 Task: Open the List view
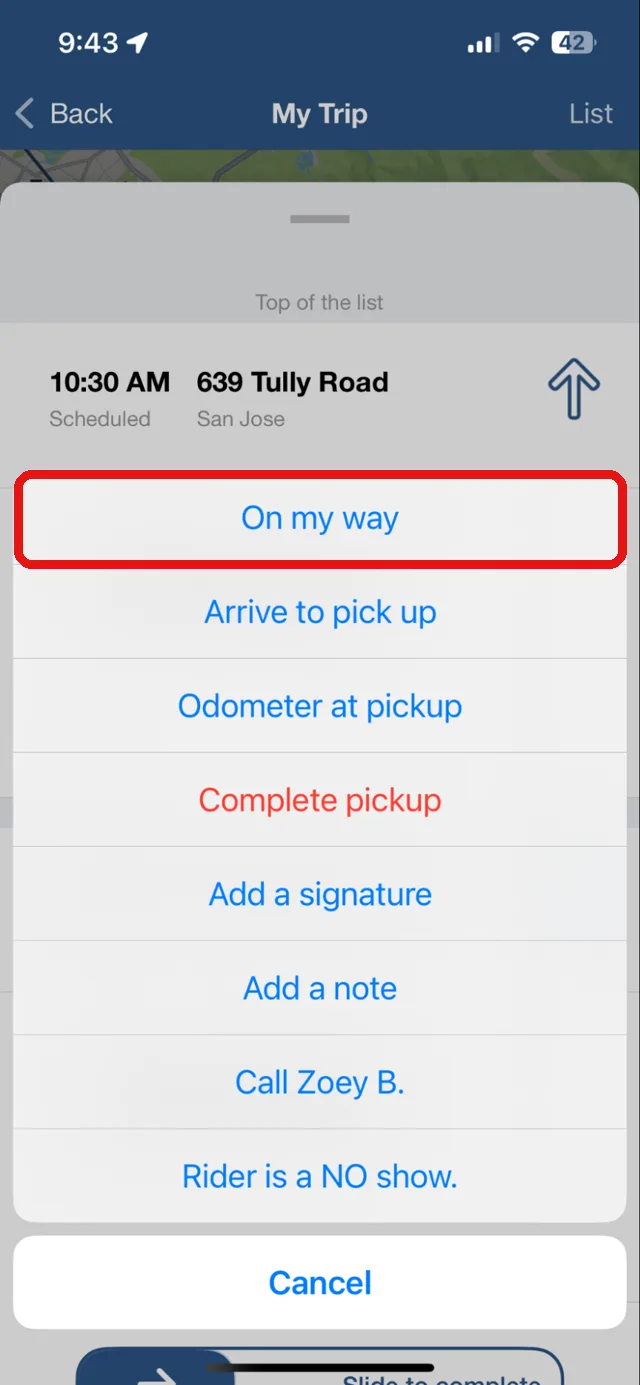coord(591,113)
